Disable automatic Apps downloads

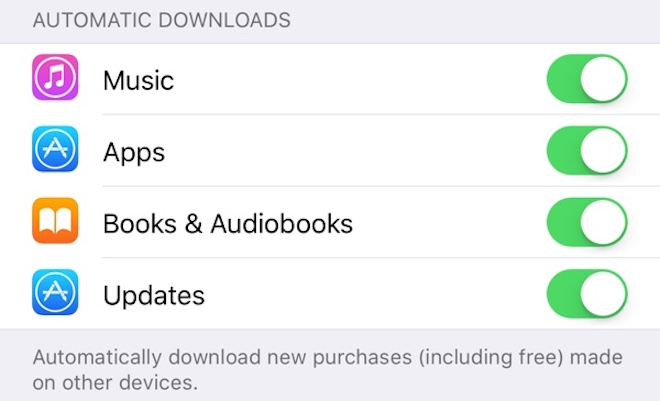click(x=587, y=152)
